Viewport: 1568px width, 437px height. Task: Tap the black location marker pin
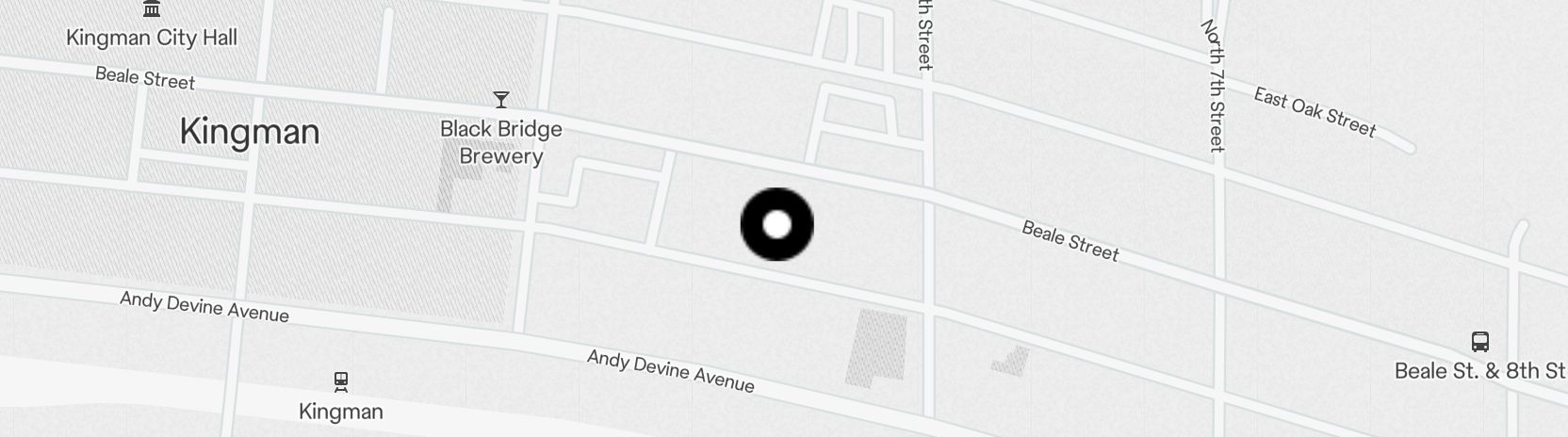(x=776, y=224)
